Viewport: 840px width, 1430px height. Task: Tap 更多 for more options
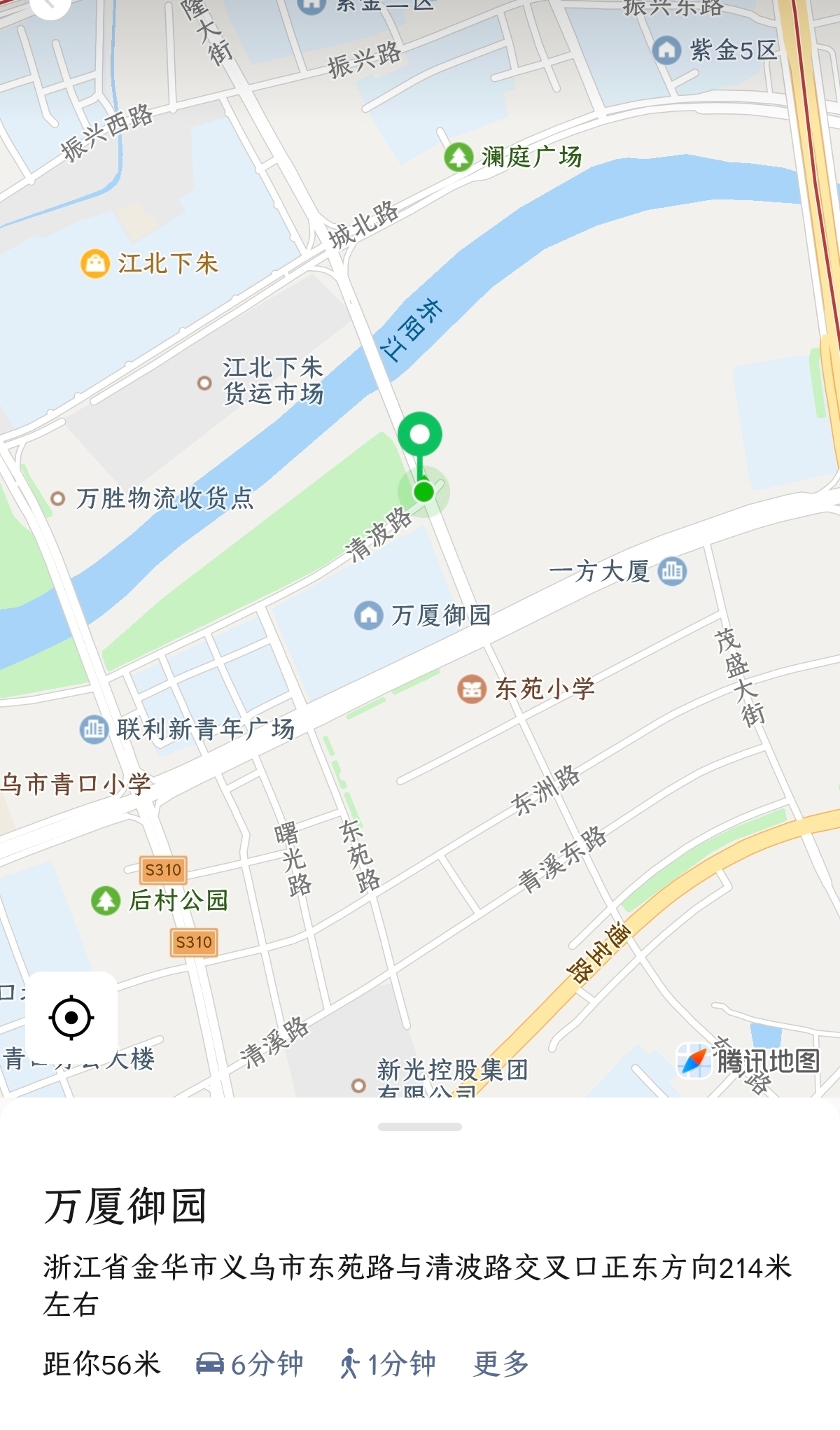tap(500, 1364)
